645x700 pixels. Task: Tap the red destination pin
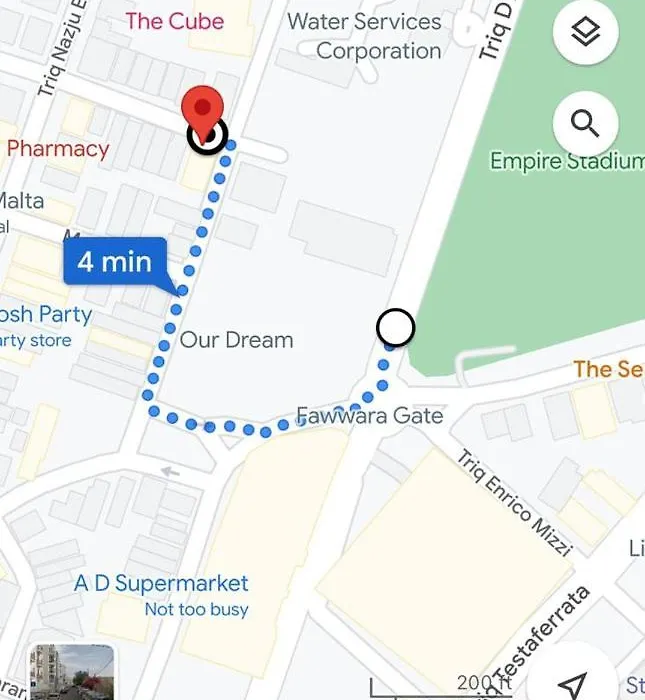[203, 111]
